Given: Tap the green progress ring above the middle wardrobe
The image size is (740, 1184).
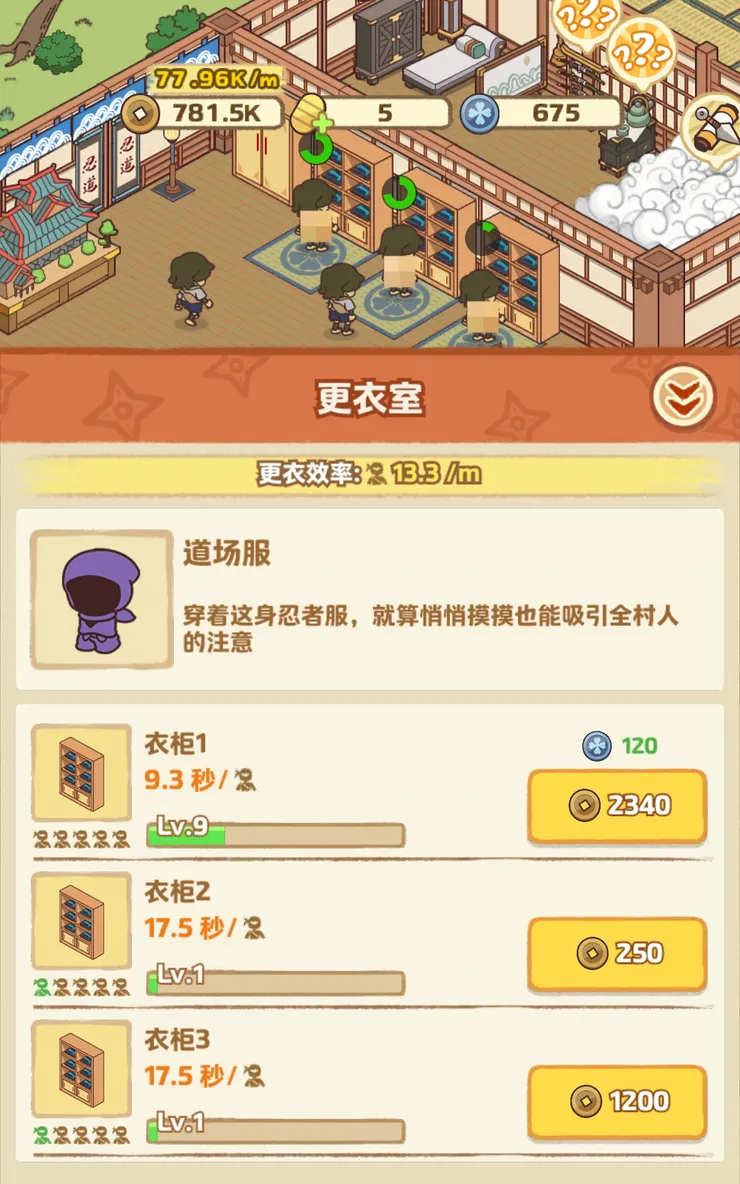Looking at the screenshot, I should click(x=398, y=193).
